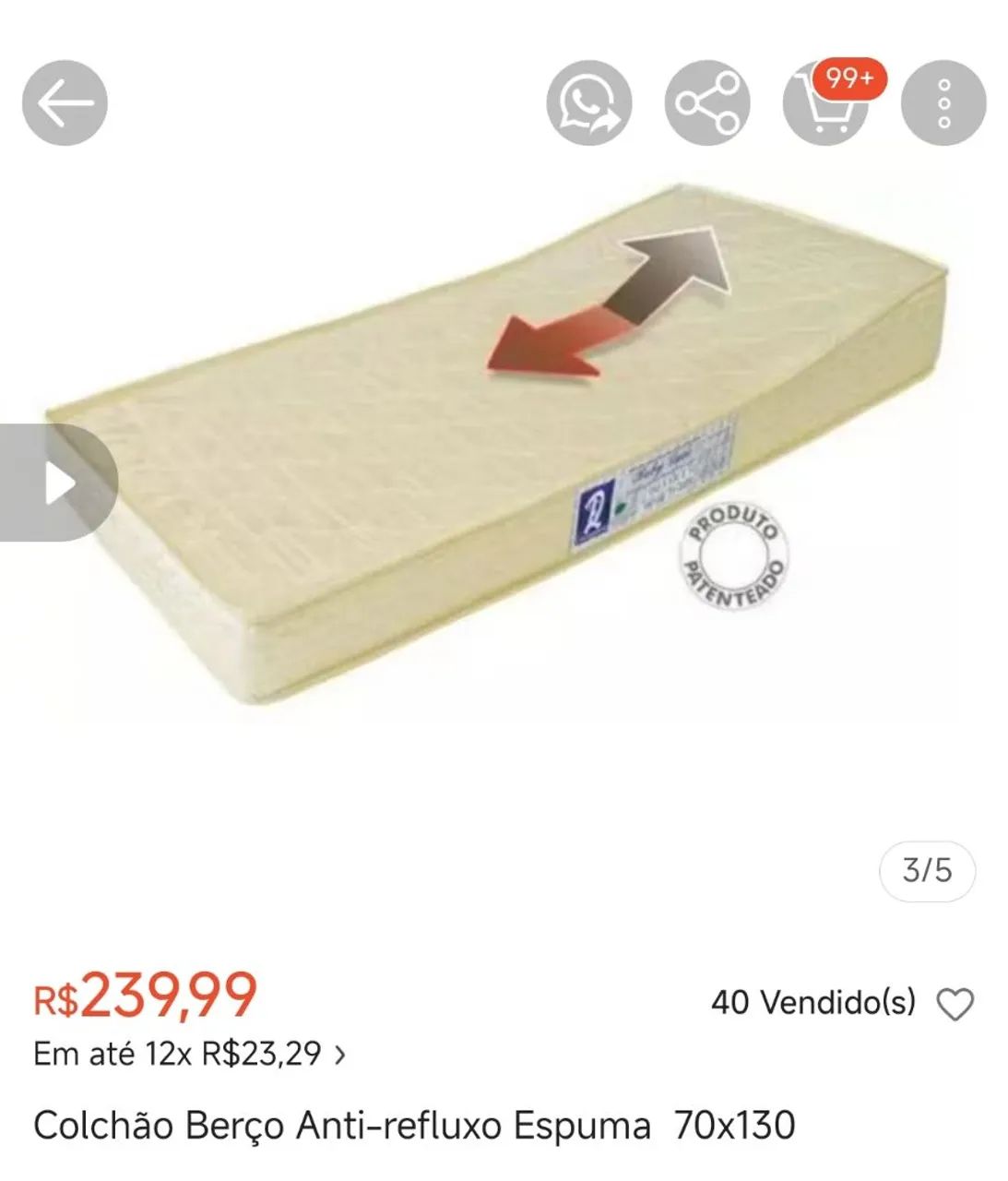Tap the 3/5 image counter
This screenshot has height=1181, width=1008.
pyautogui.click(x=927, y=868)
